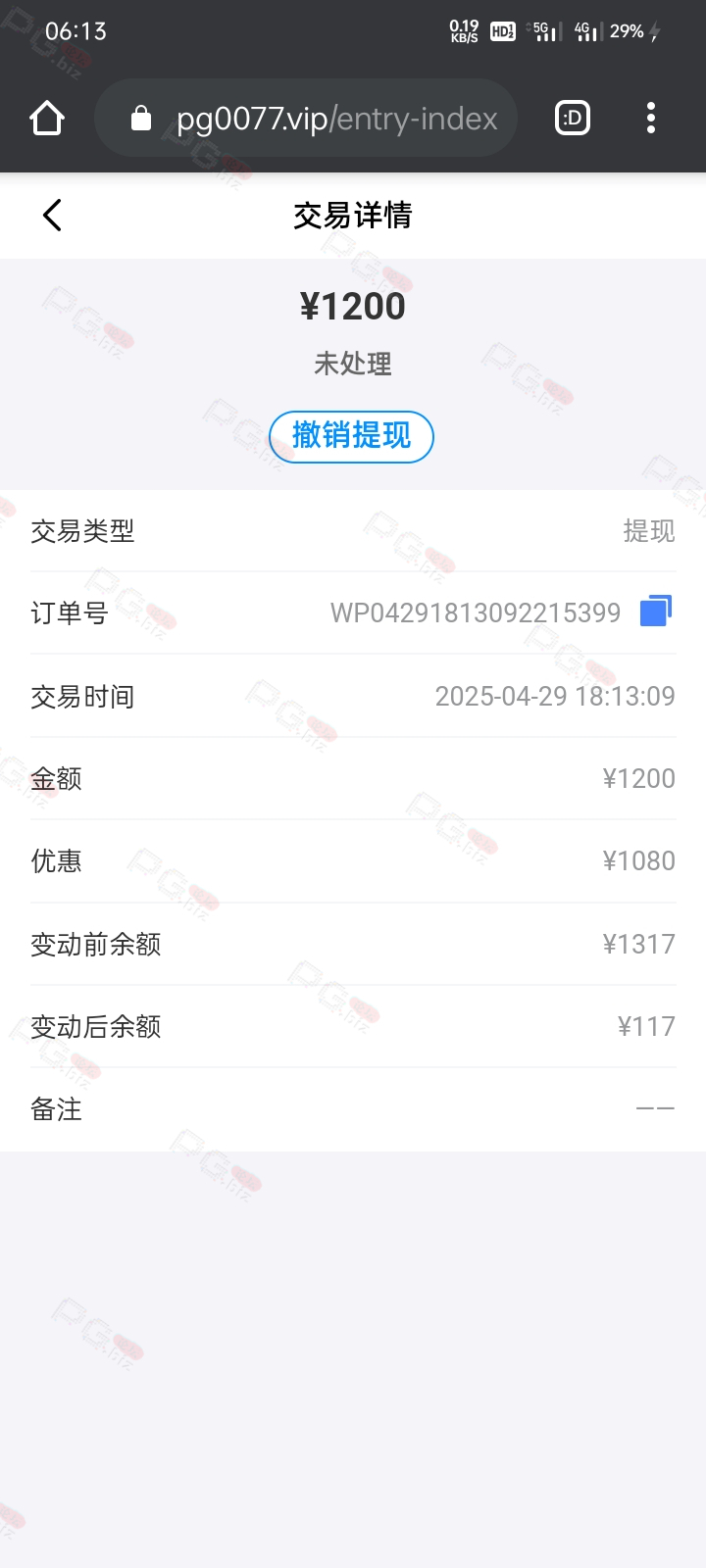Open the browser home page
The height and width of the screenshot is (1568, 706).
coord(47,119)
